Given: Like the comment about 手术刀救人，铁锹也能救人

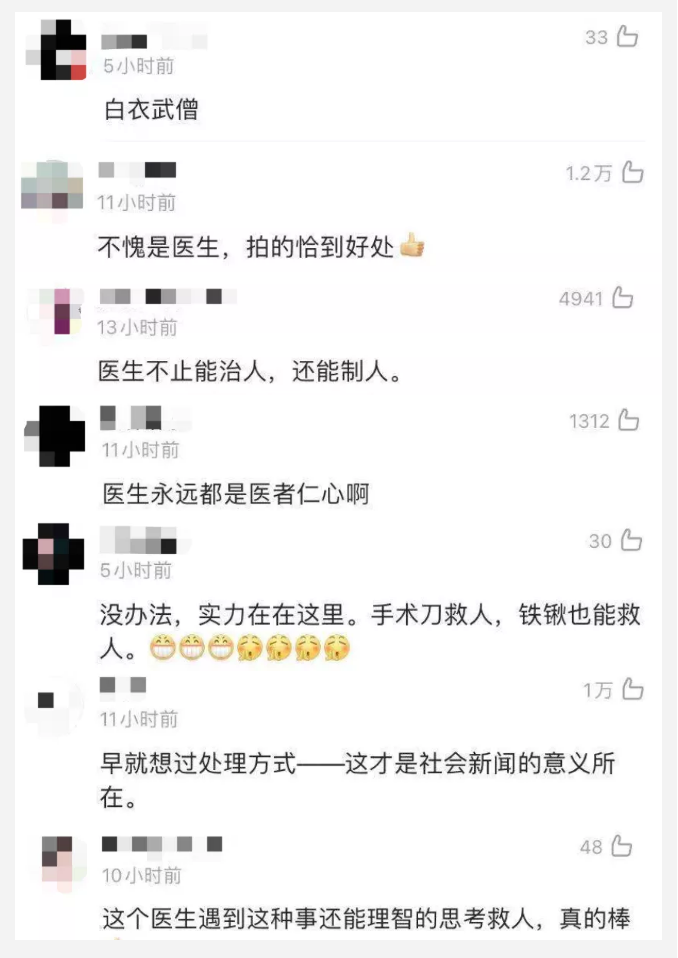Looking at the screenshot, I should point(631,541).
